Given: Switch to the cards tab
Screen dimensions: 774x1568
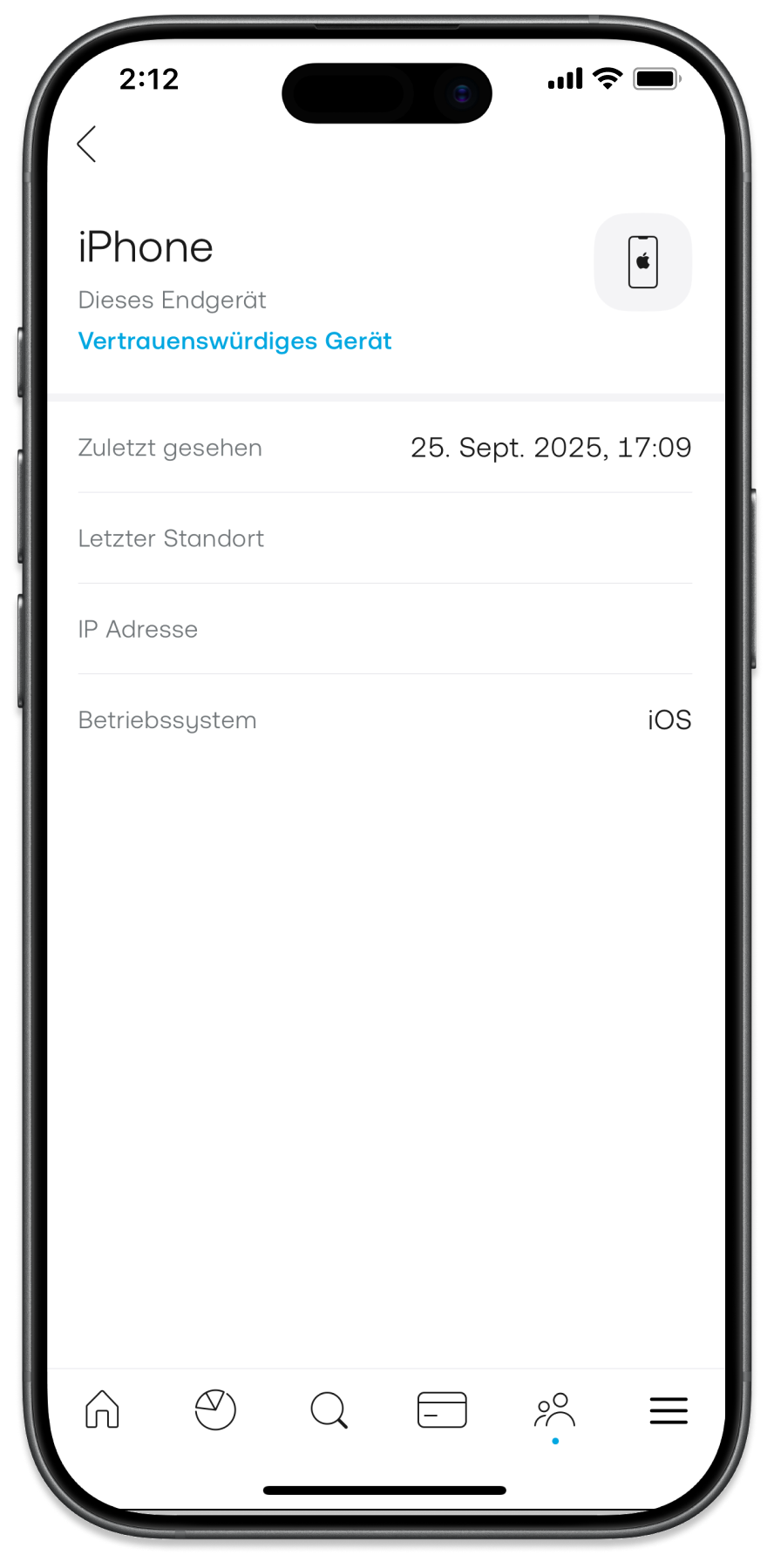Looking at the screenshot, I should click(x=442, y=1409).
